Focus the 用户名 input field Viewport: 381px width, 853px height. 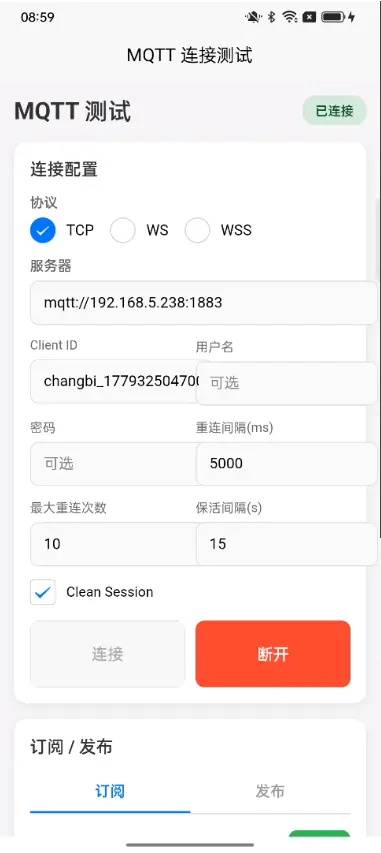(287, 383)
